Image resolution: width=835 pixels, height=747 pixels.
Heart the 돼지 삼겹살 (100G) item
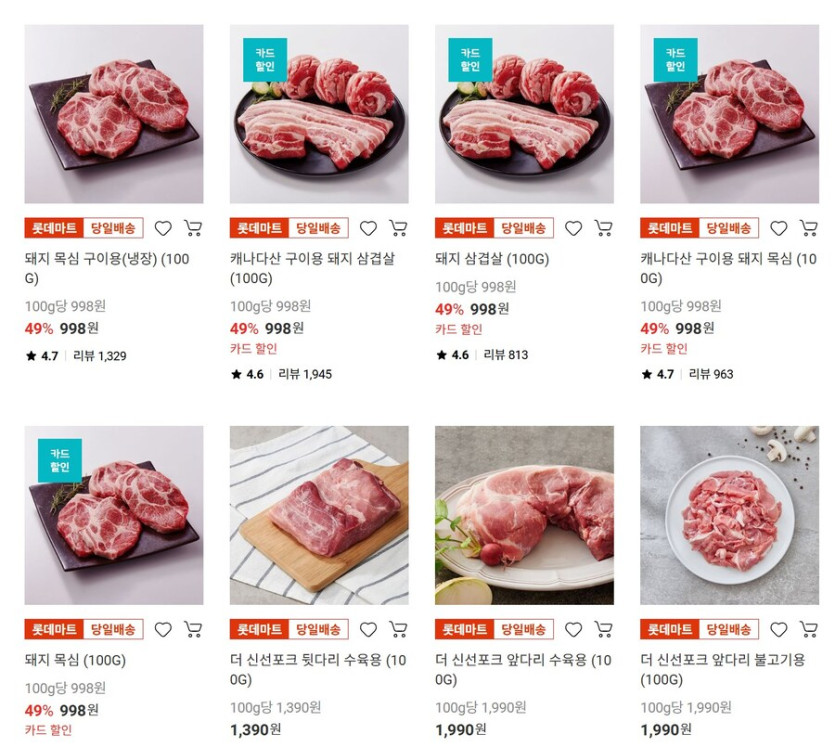573,228
